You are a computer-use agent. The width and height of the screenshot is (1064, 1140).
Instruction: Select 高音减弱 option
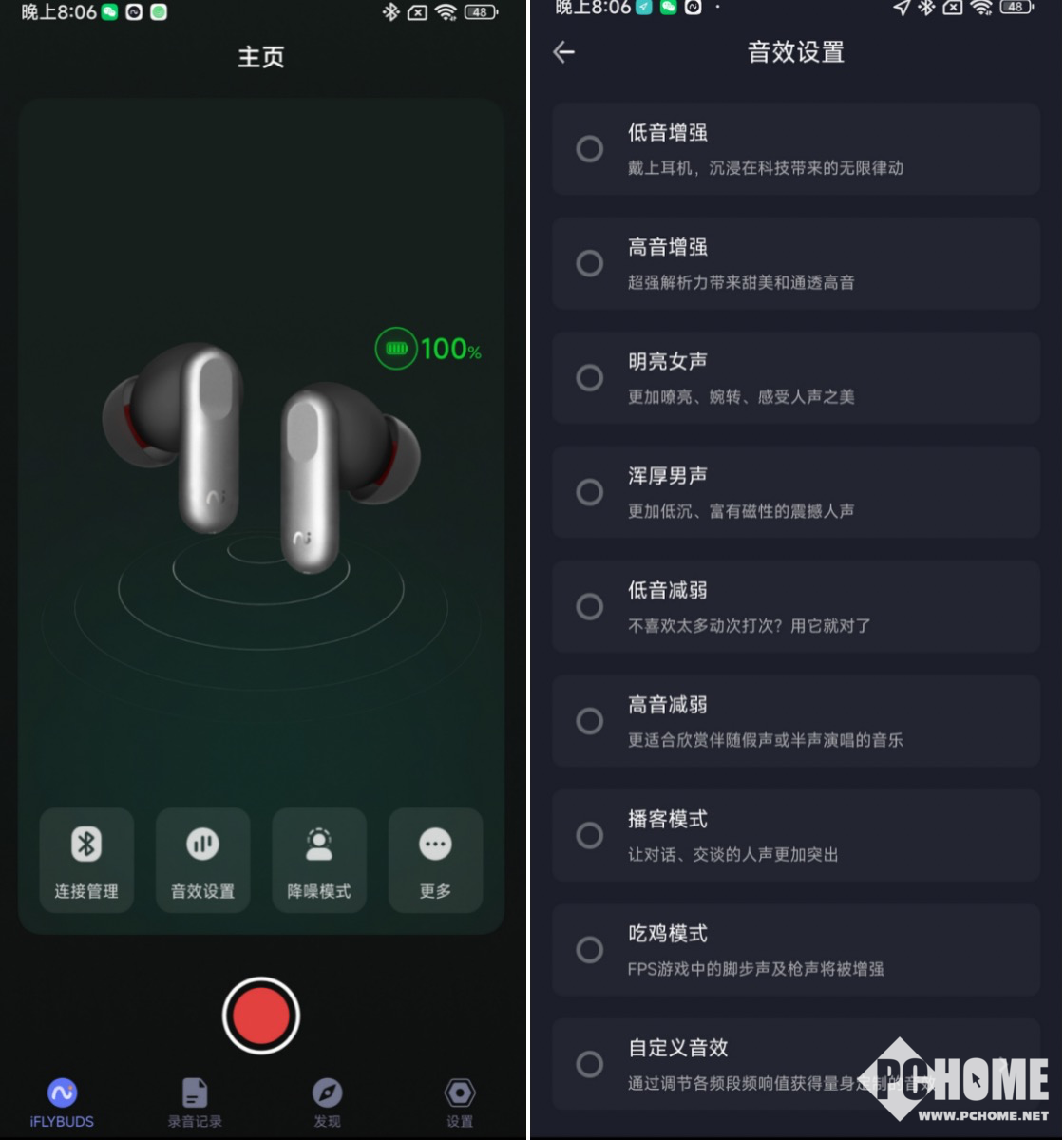[590, 721]
